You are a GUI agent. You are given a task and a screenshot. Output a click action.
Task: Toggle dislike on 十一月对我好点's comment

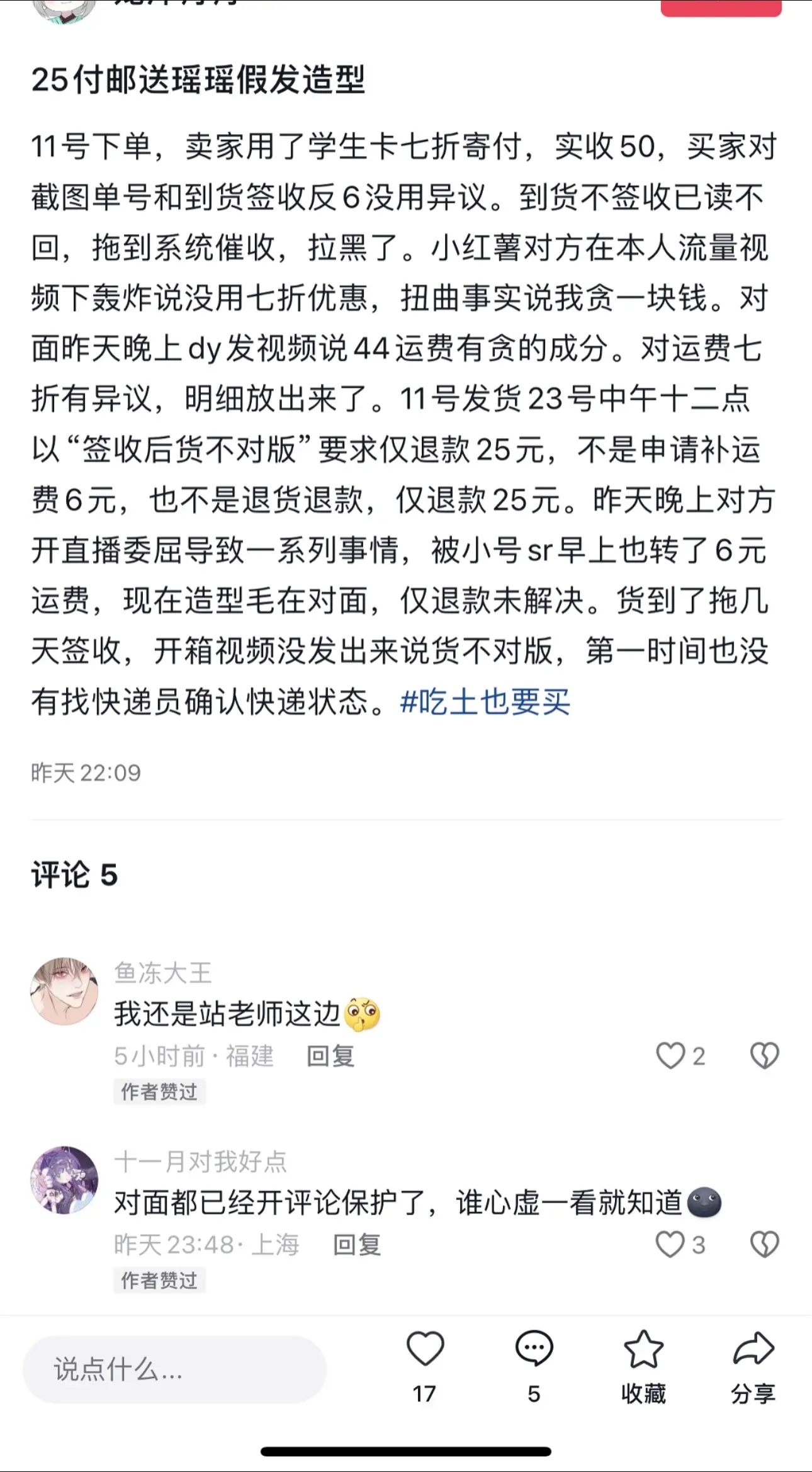(x=764, y=1243)
